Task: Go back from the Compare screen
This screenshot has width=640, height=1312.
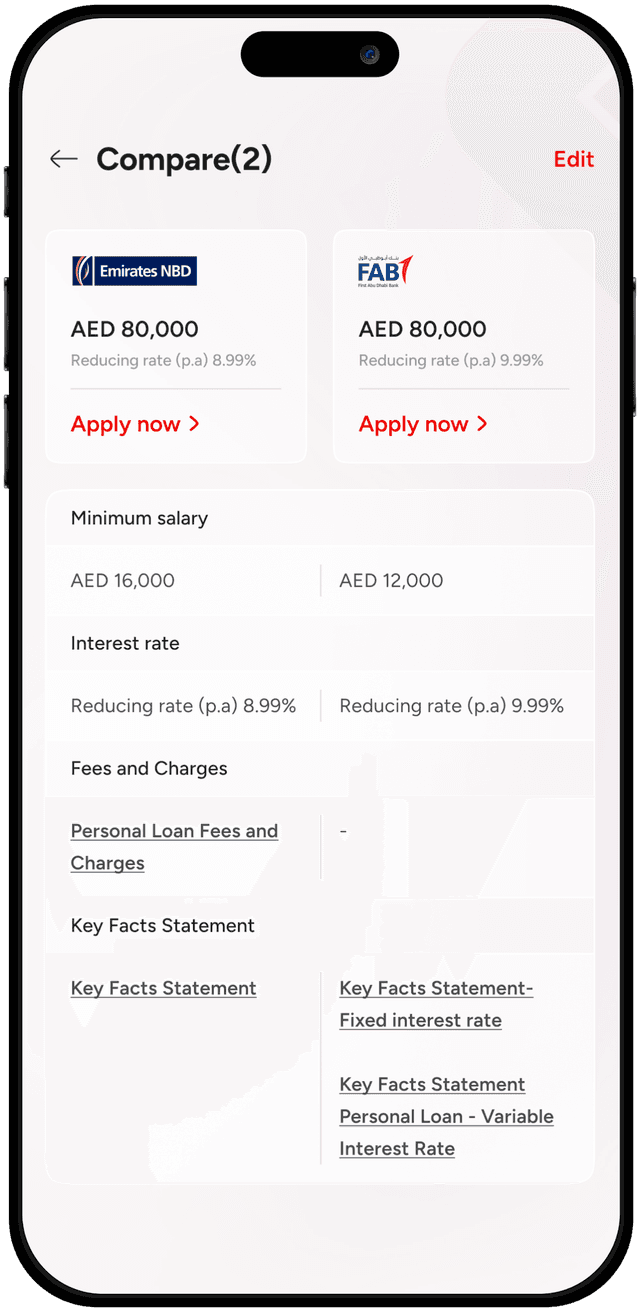Action: pyautogui.click(x=64, y=159)
